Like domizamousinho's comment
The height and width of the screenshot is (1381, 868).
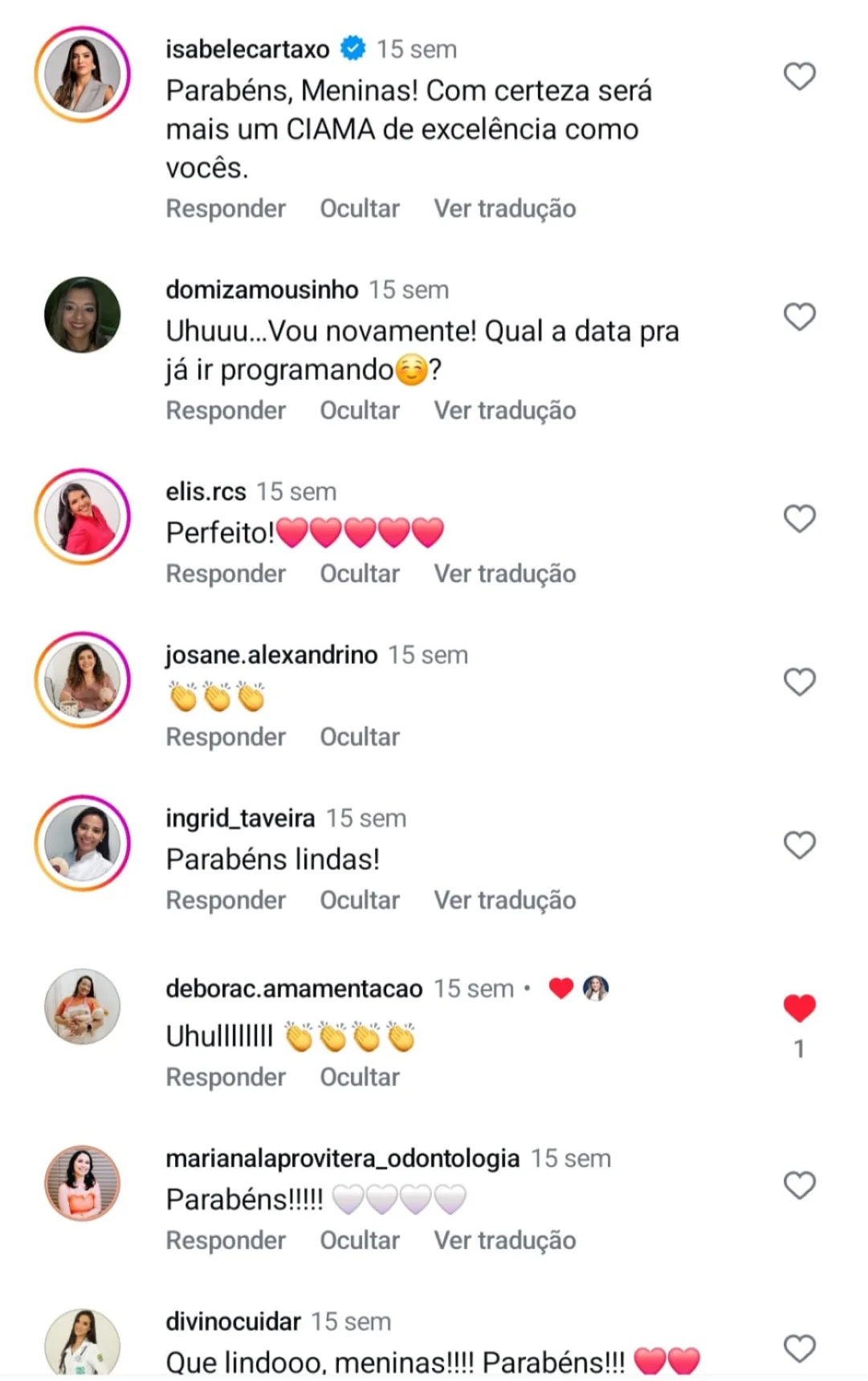click(799, 317)
